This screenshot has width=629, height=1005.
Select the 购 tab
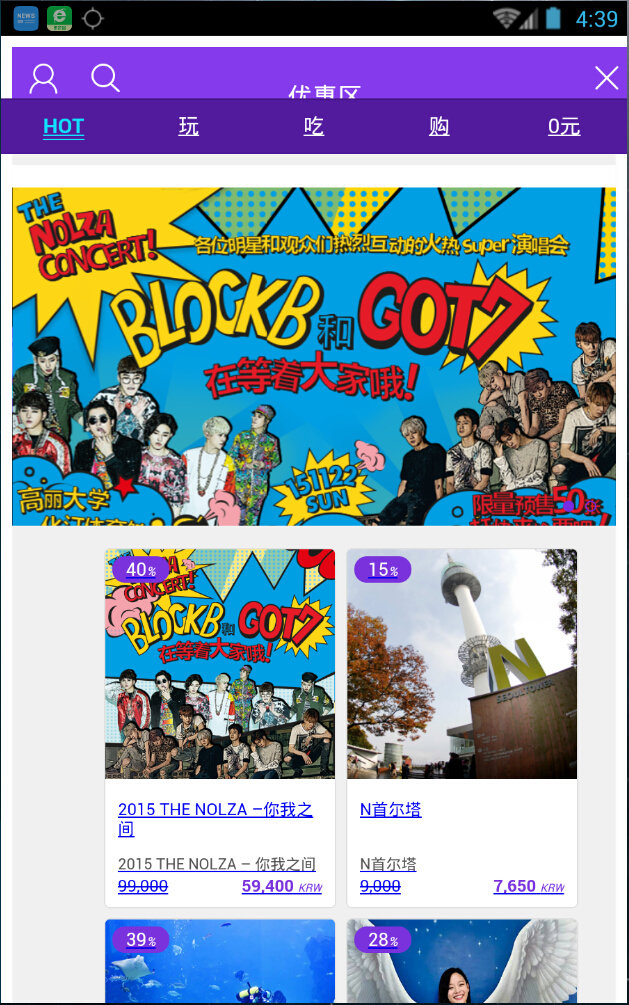click(x=439, y=127)
